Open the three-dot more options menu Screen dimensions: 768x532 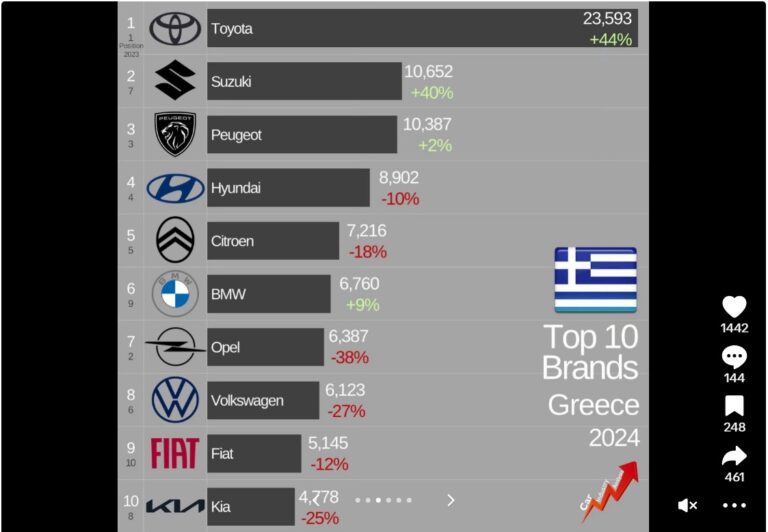click(x=735, y=506)
